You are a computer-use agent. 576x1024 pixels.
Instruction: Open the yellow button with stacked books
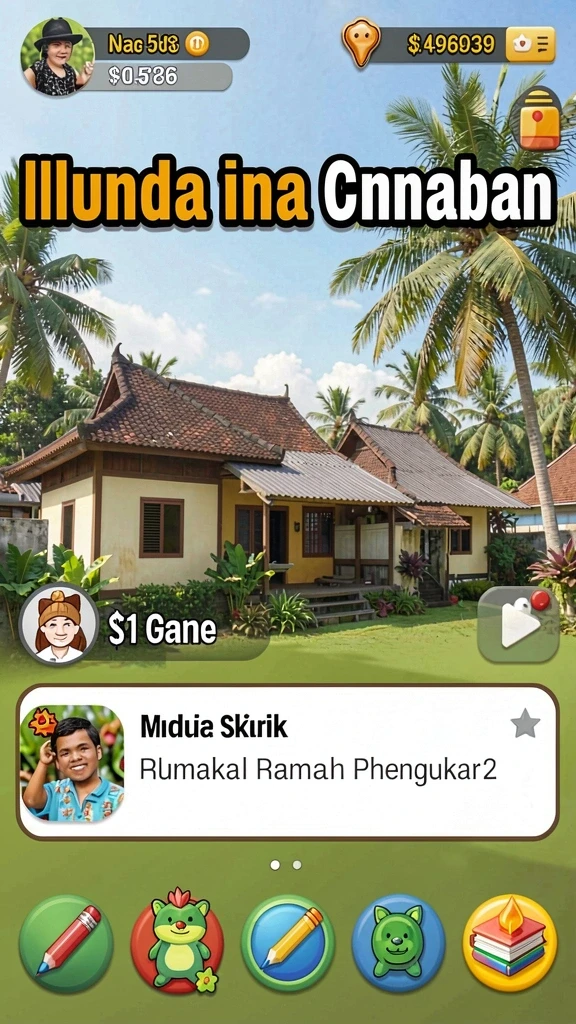(510, 942)
